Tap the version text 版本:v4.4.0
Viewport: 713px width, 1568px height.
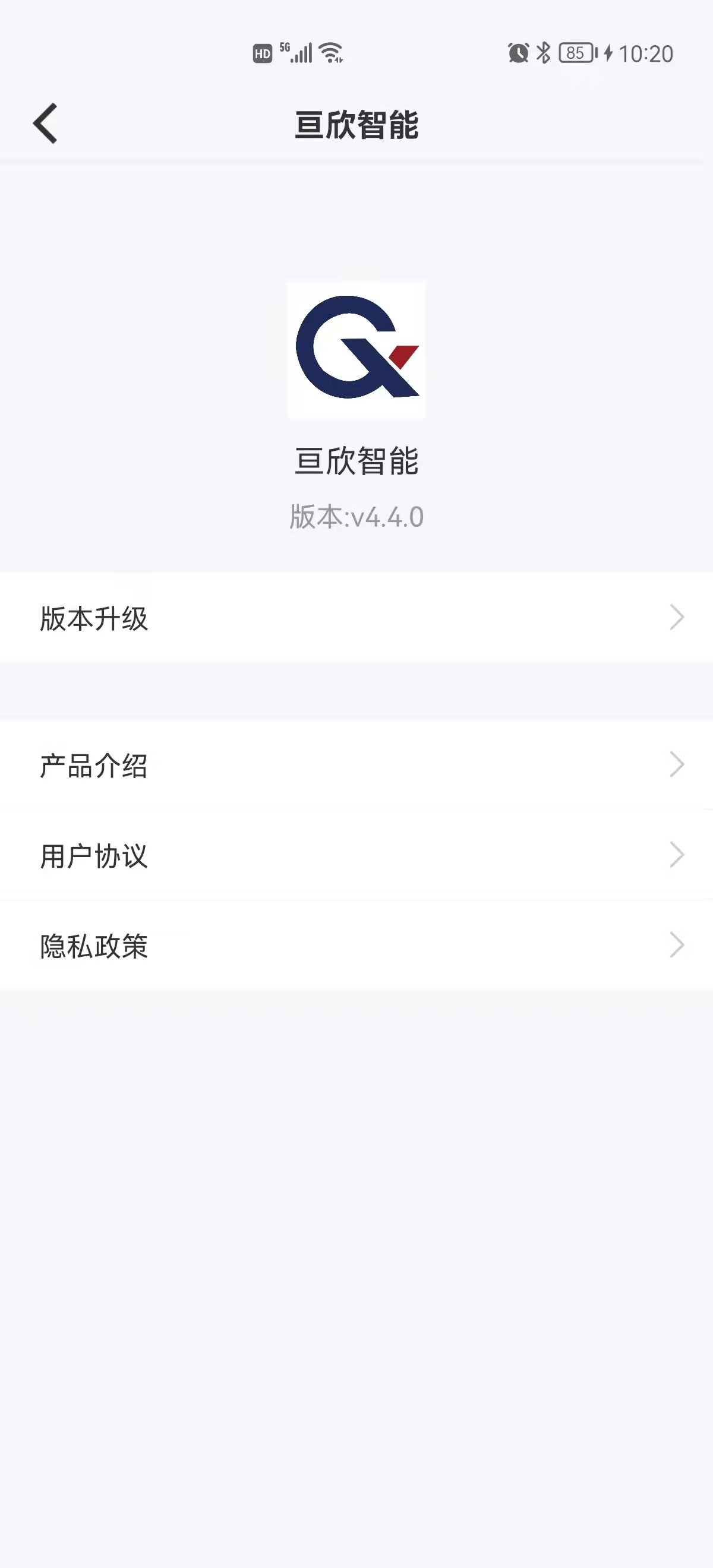[x=356, y=517]
